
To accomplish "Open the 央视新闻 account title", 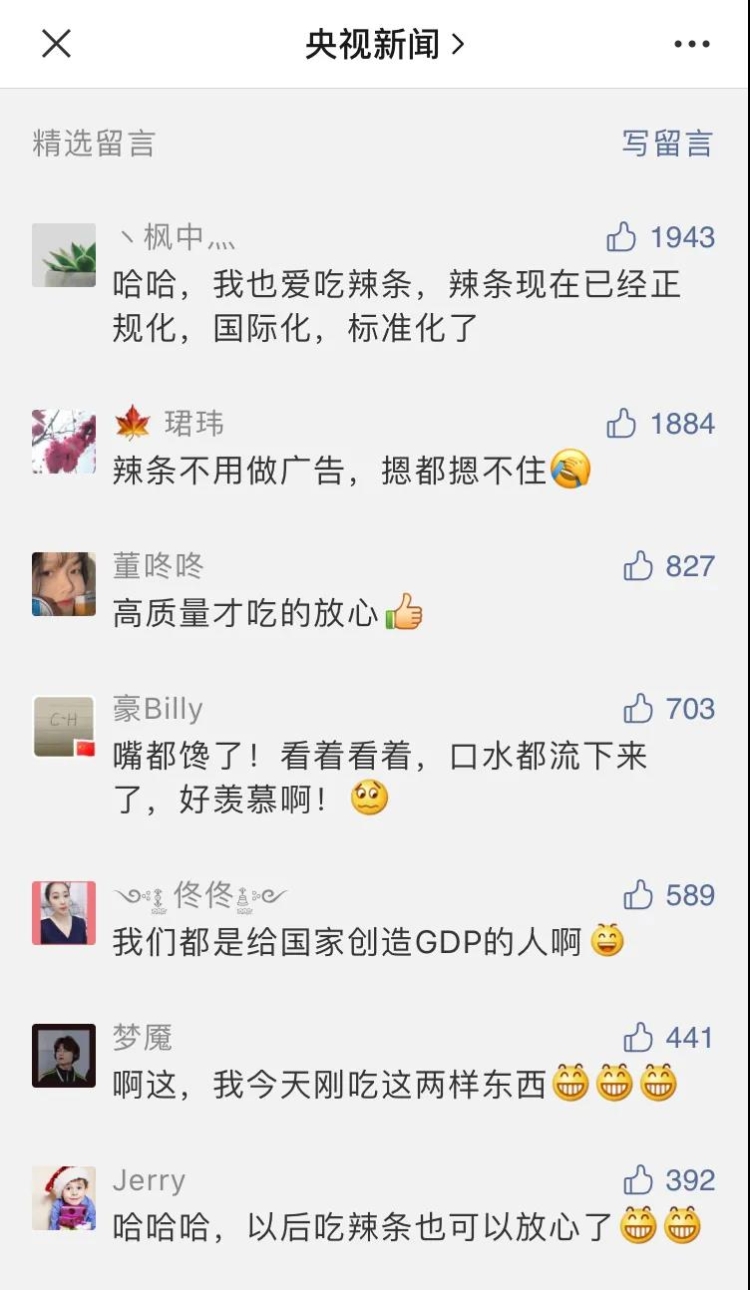I will pyautogui.click(x=384, y=44).
